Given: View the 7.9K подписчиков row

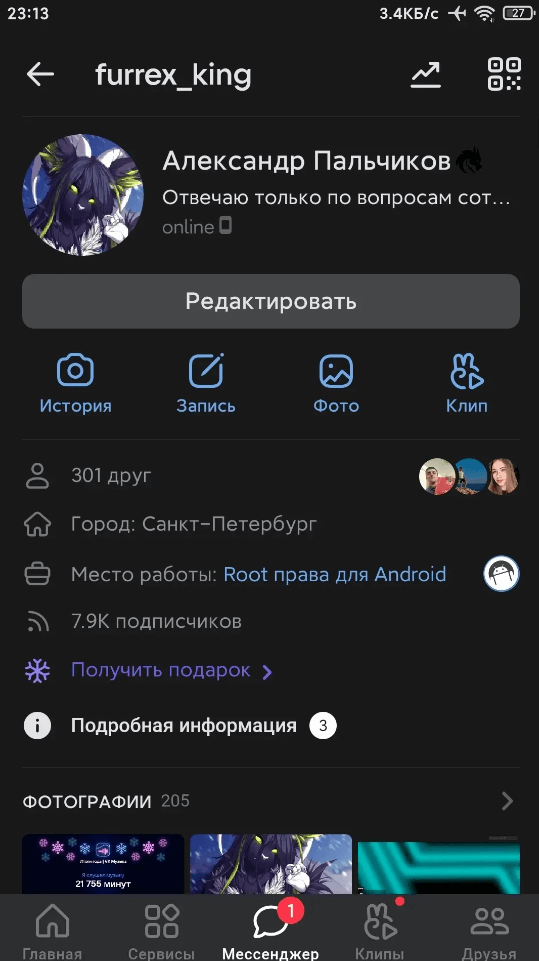Looking at the screenshot, I should pos(270,621).
